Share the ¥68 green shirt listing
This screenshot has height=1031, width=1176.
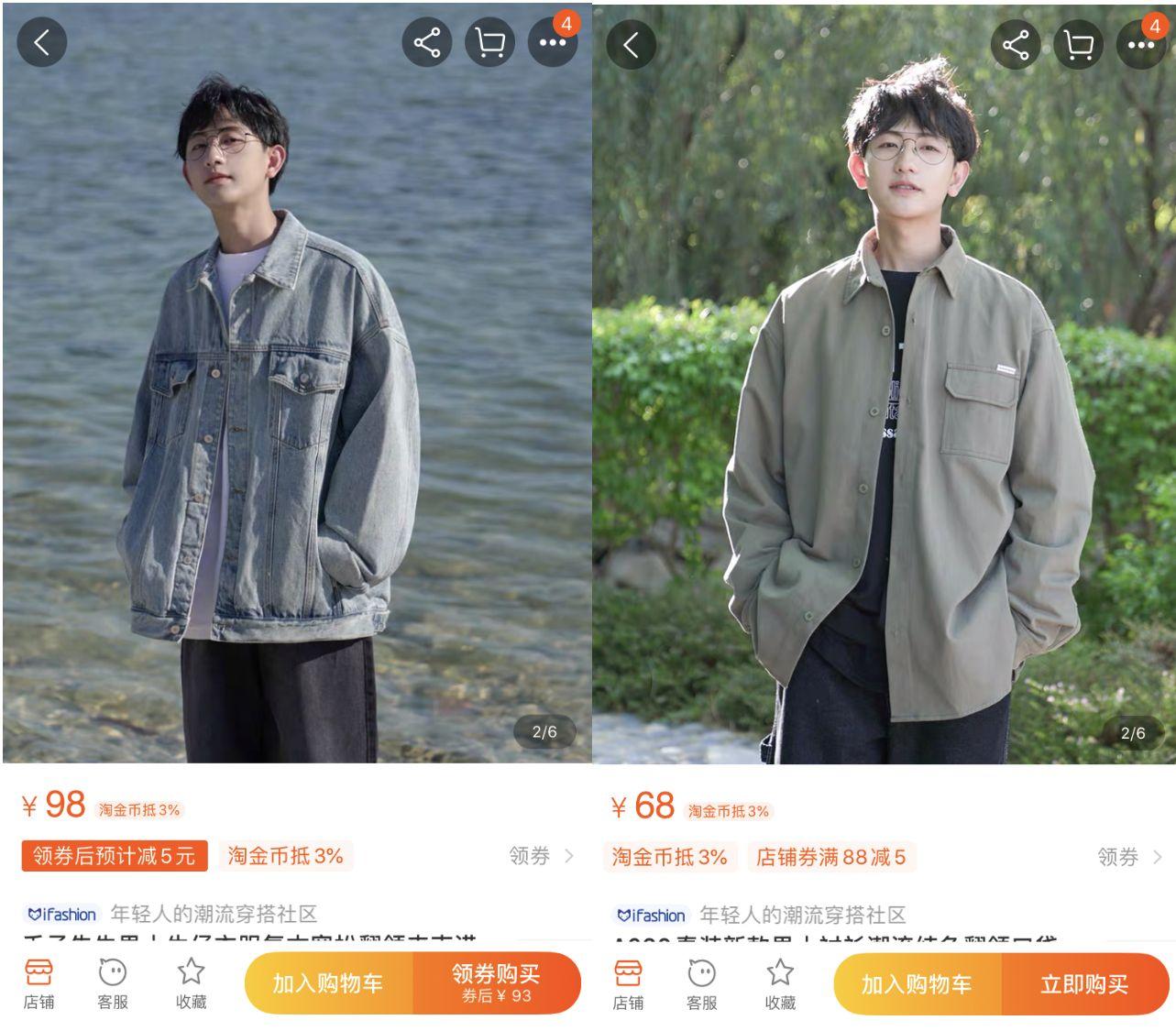point(1016,45)
